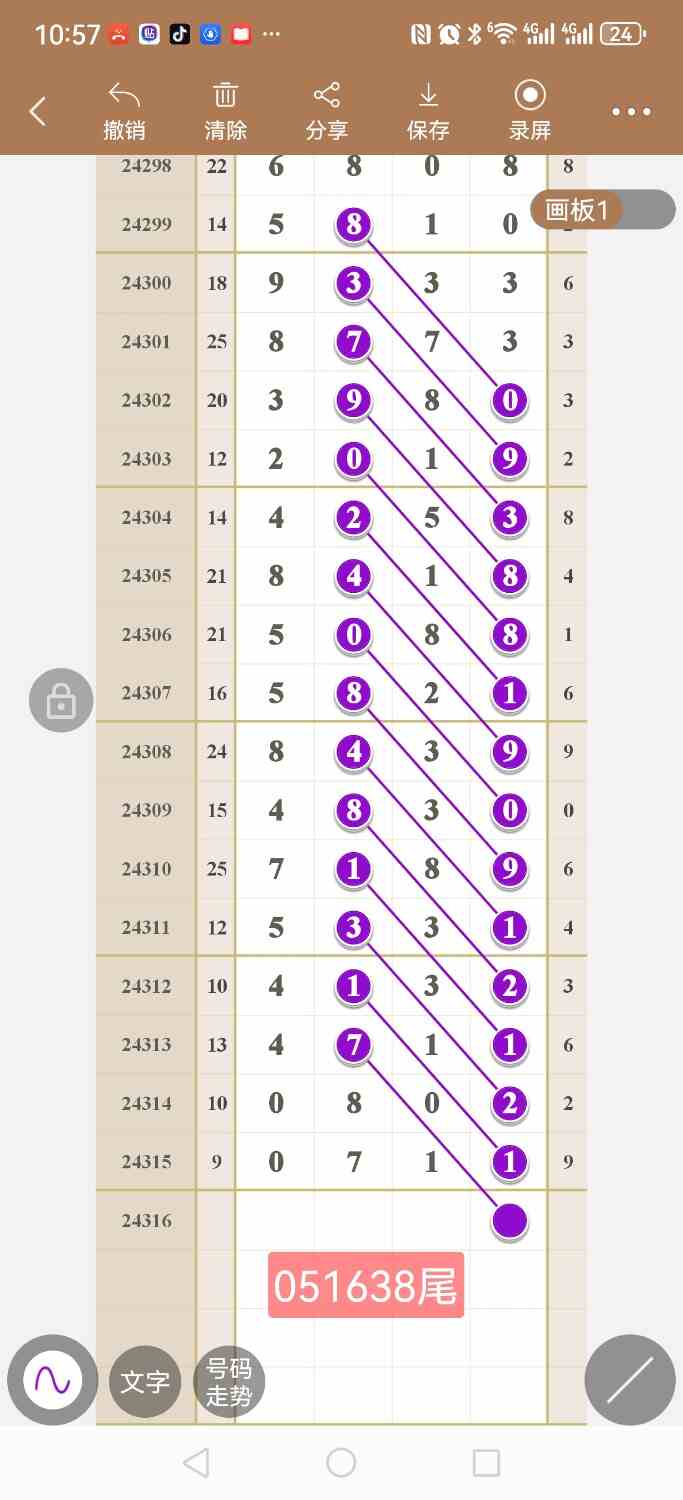Open the three-dot overflow menu

coord(632,111)
